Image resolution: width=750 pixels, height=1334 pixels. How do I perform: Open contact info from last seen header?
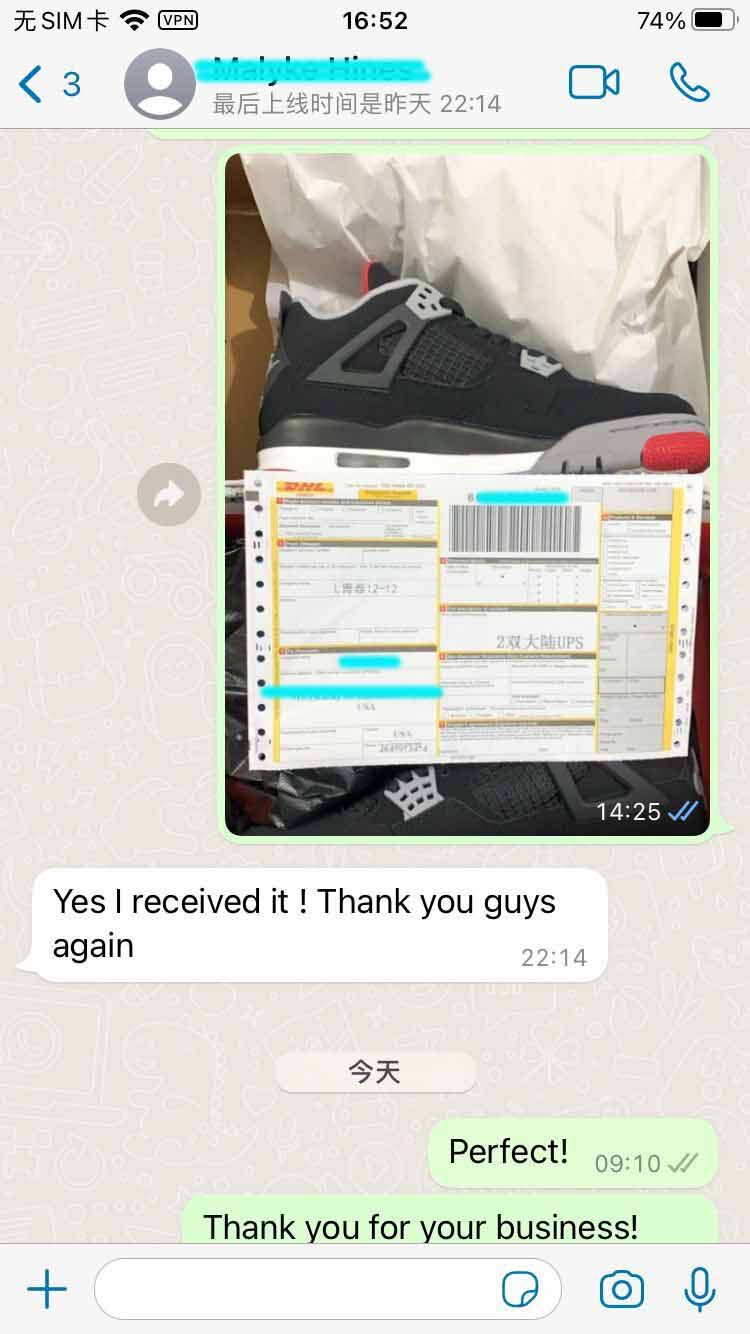[x=356, y=104]
